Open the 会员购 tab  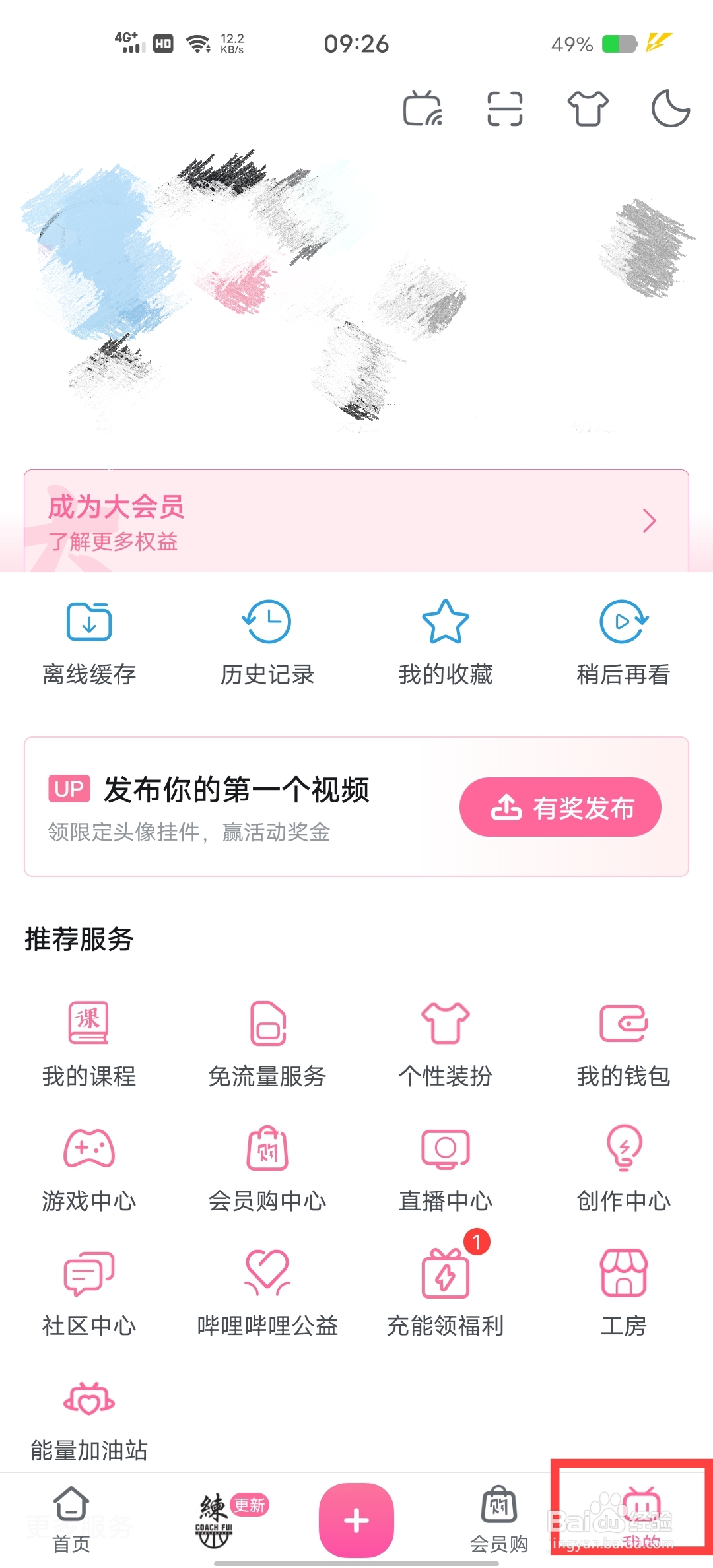coord(499,1518)
